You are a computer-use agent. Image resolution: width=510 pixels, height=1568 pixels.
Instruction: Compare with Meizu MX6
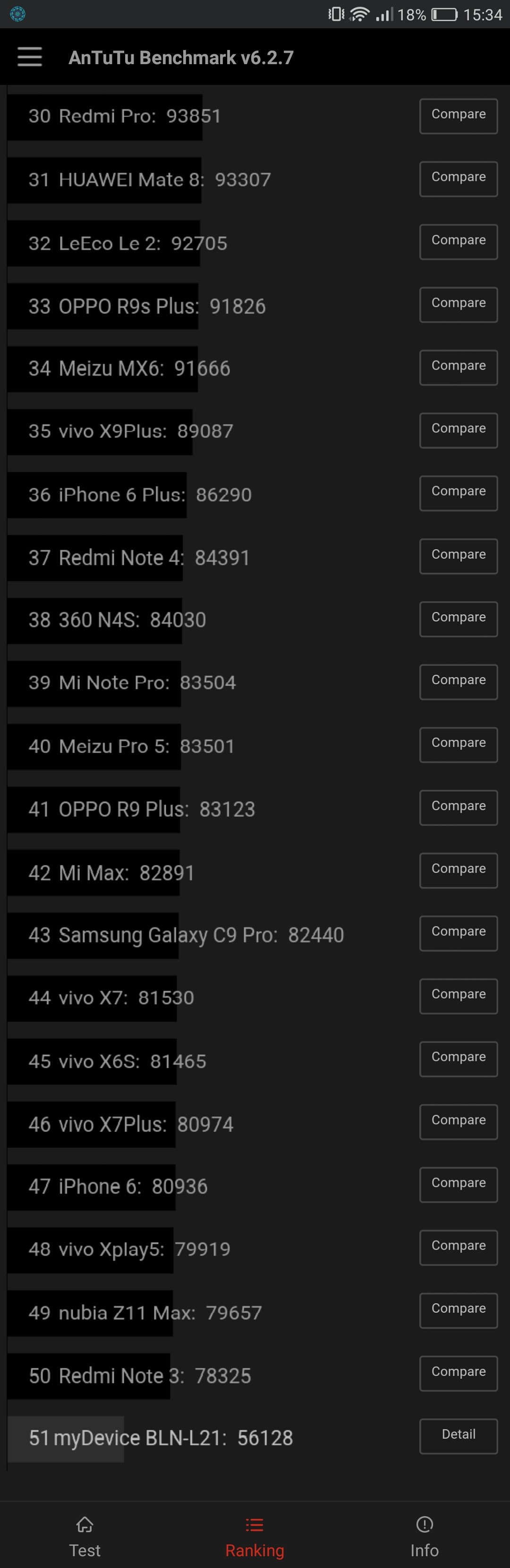click(x=458, y=367)
